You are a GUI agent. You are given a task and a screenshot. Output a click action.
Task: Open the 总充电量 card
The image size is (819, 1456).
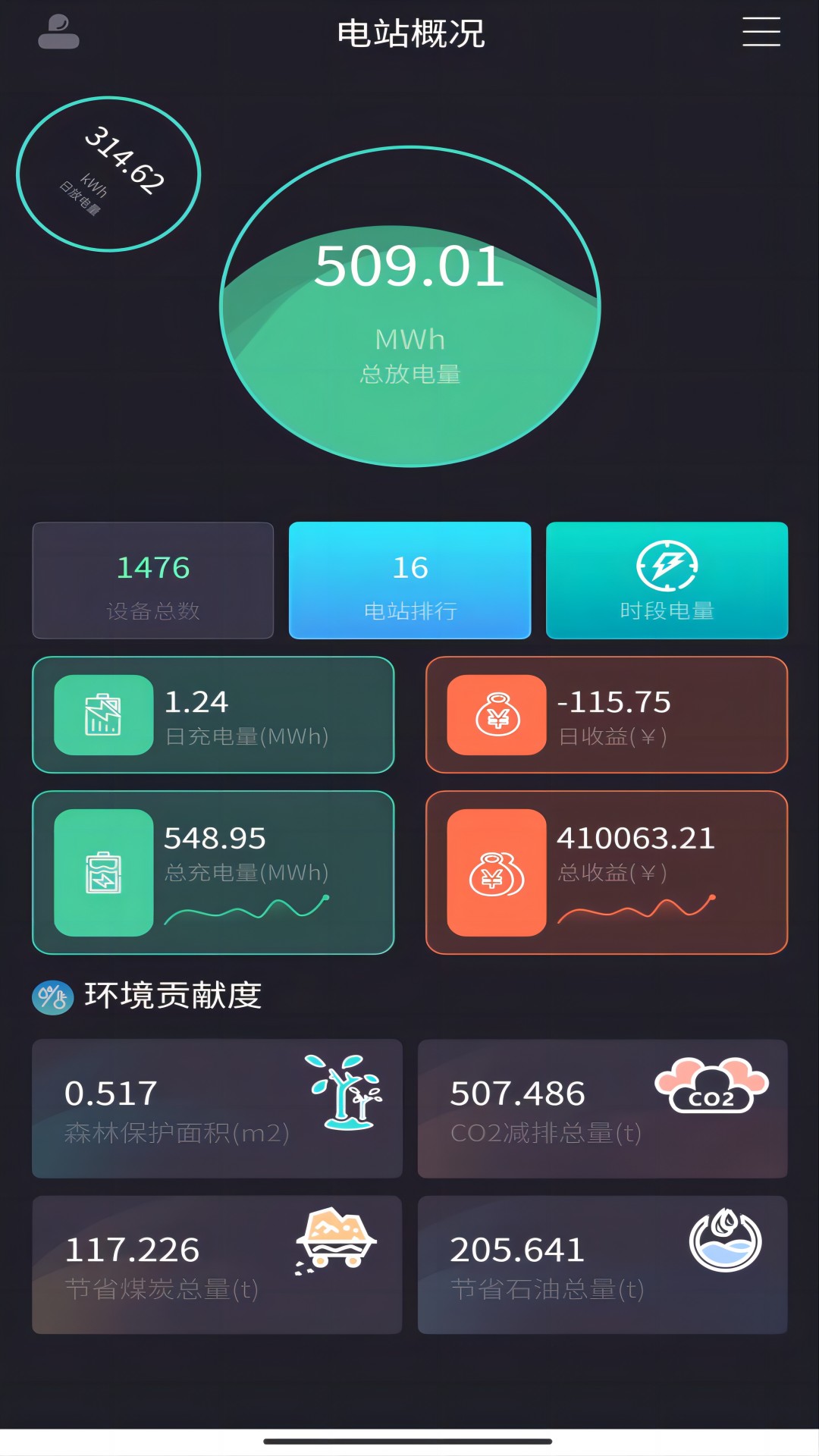(213, 872)
